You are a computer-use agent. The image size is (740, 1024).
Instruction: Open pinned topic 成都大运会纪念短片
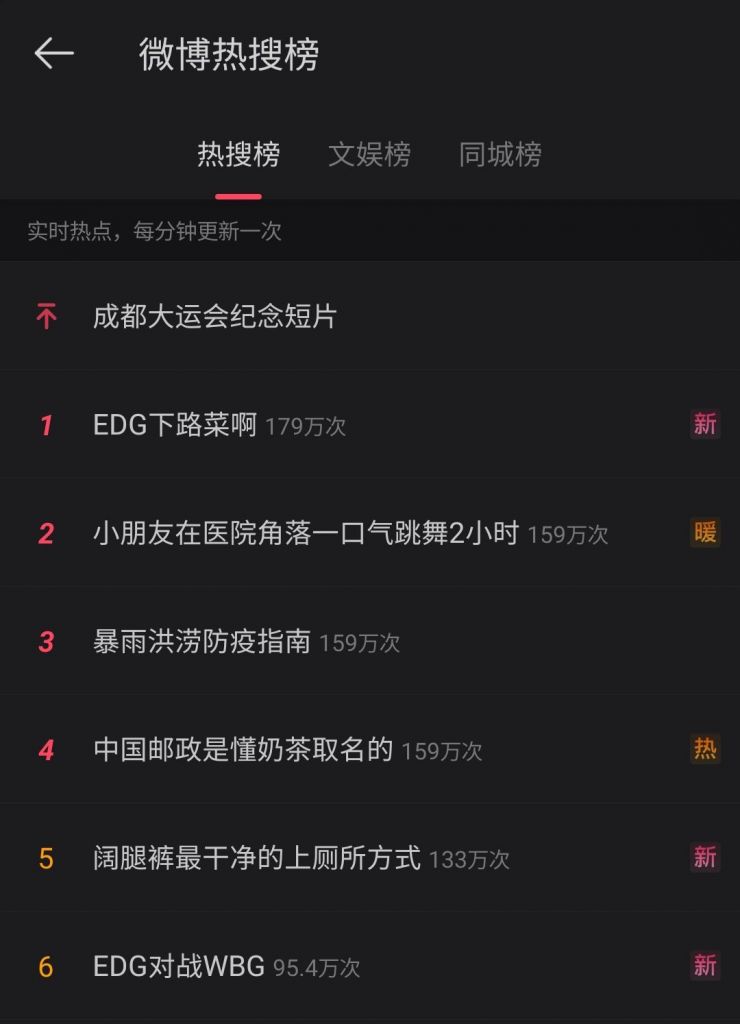(215, 317)
